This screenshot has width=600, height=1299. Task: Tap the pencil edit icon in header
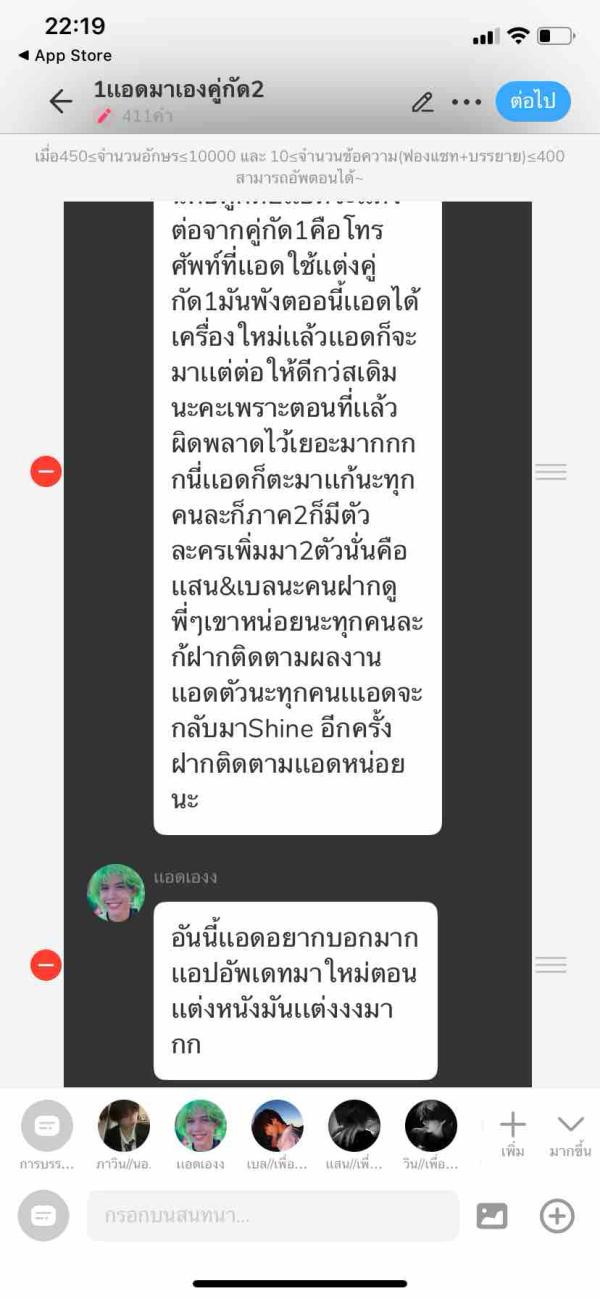pos(422,102)
